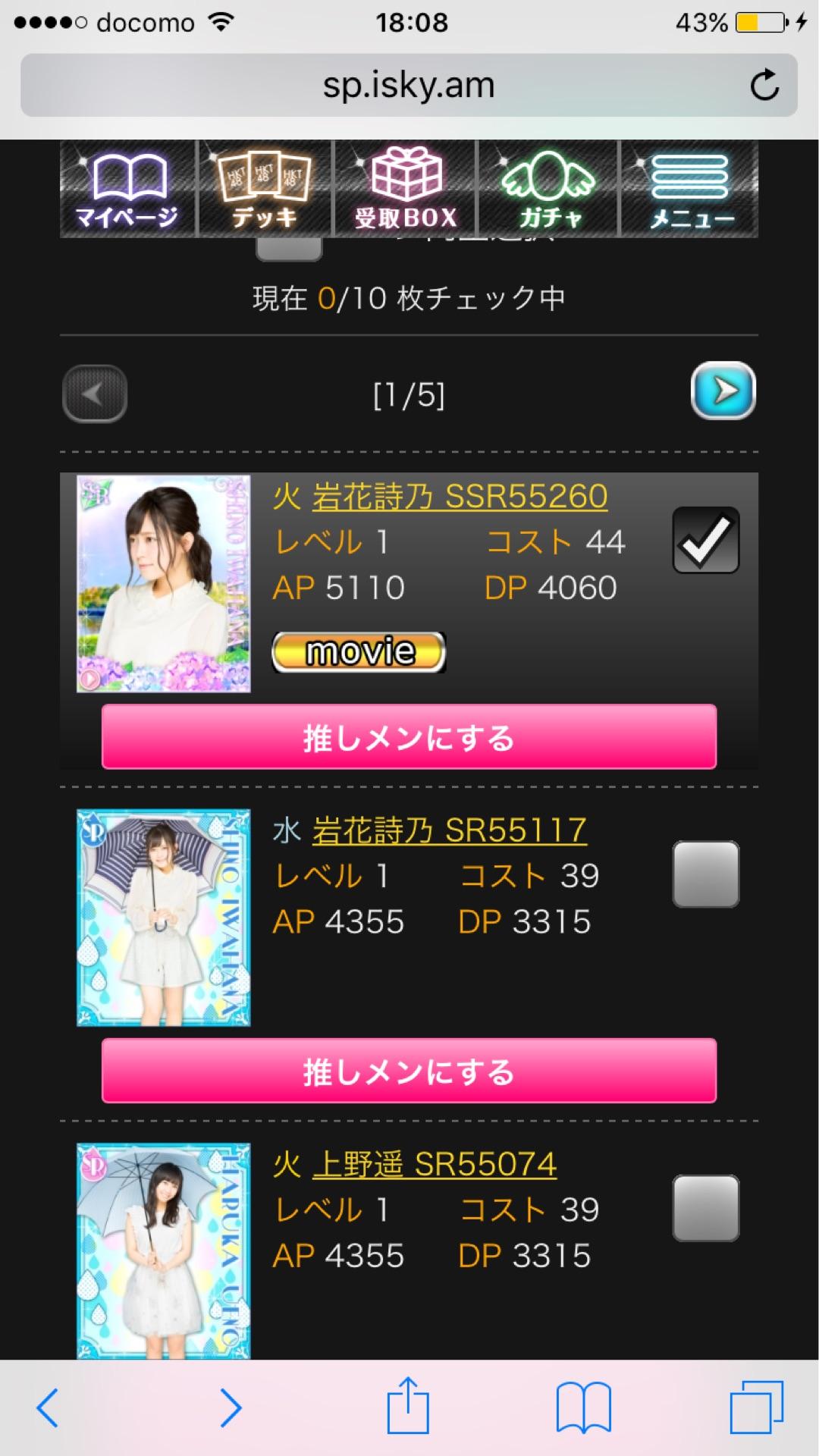Viewport: 819px width, 1456px height.
Task: Play the movie for SSR55260 card
Action: pos(359,652)
